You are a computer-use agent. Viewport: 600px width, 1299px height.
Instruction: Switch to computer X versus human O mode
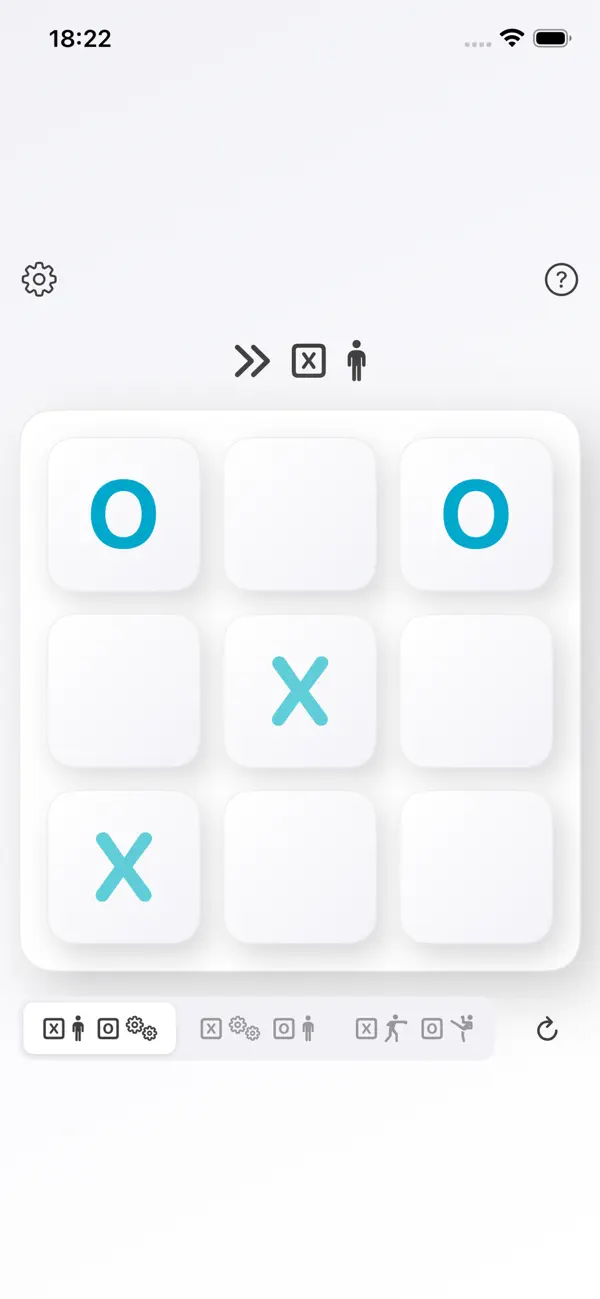(x=258, y=1028)
